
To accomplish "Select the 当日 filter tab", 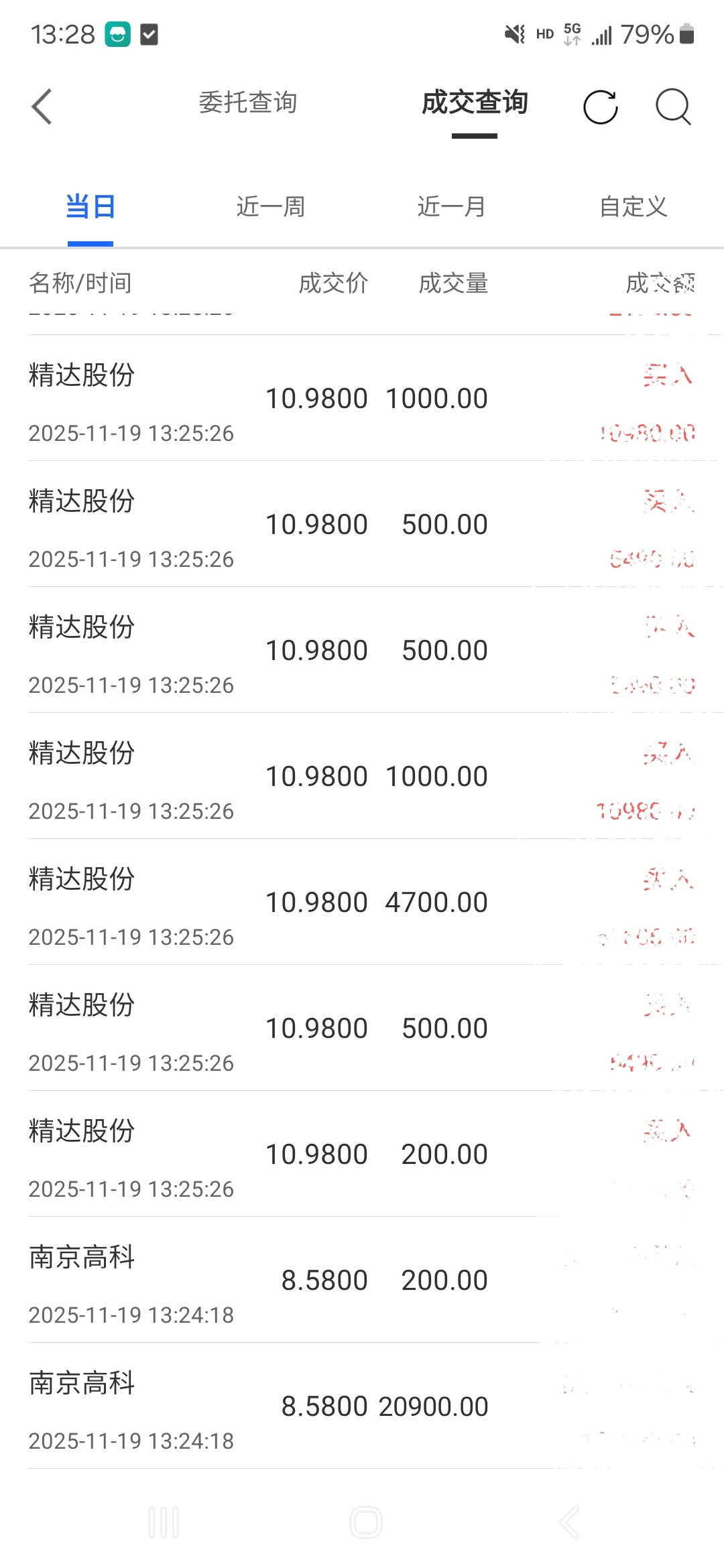I will pos(90,206).
